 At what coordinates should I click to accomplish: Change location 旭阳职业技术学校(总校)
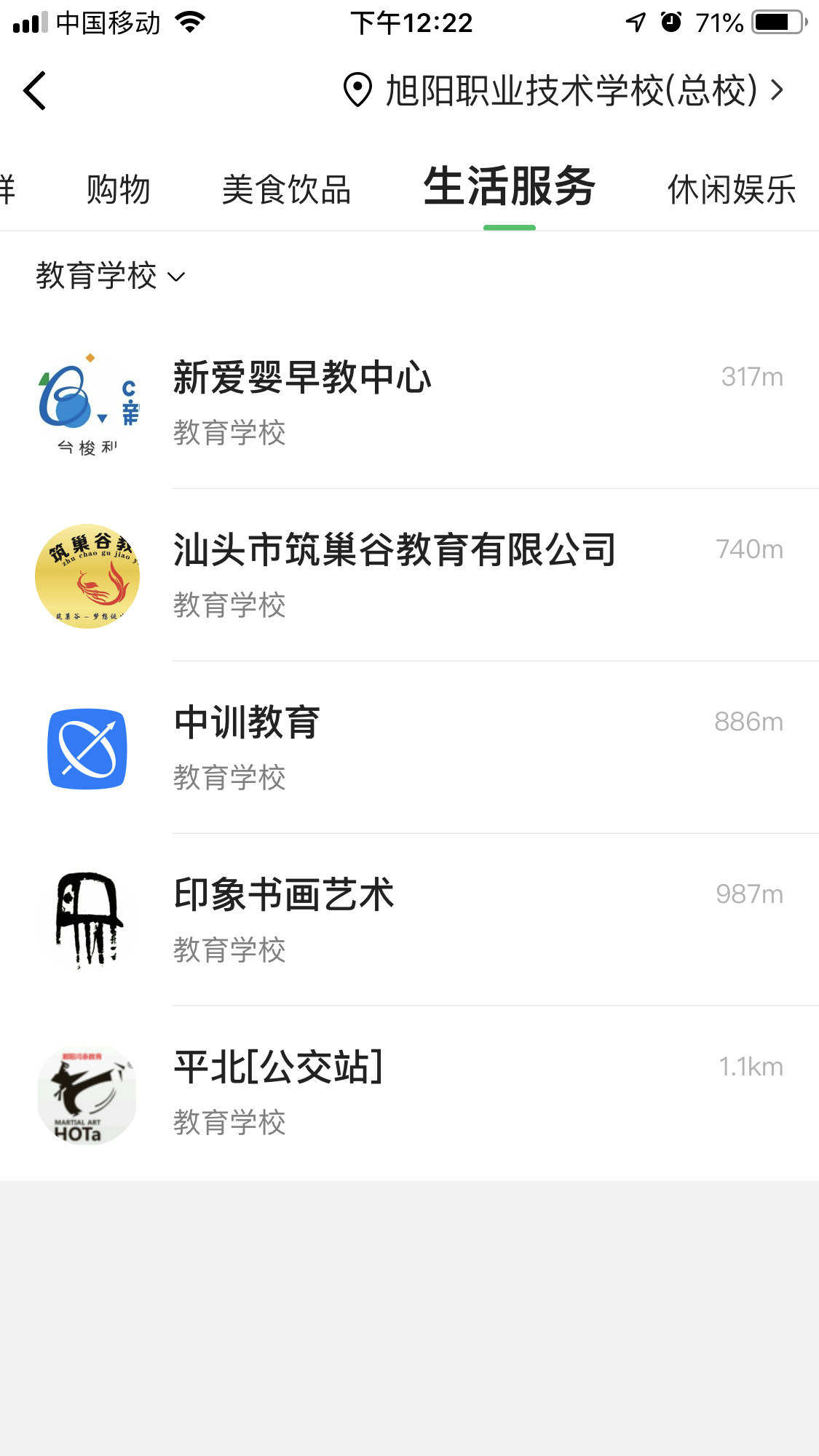[563, 91]
